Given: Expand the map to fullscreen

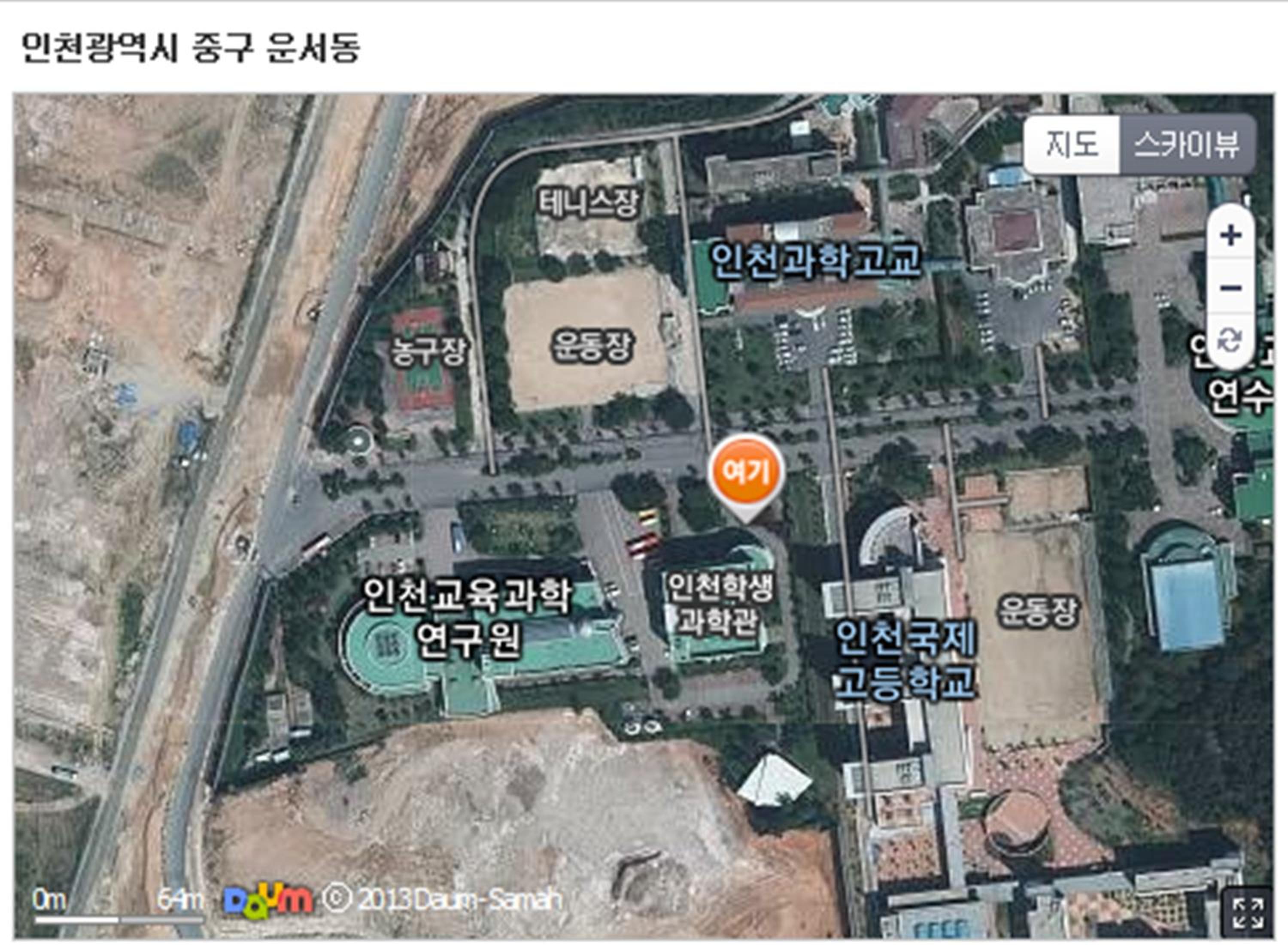Looking at the screenshot, I should tap(1247, 913).
